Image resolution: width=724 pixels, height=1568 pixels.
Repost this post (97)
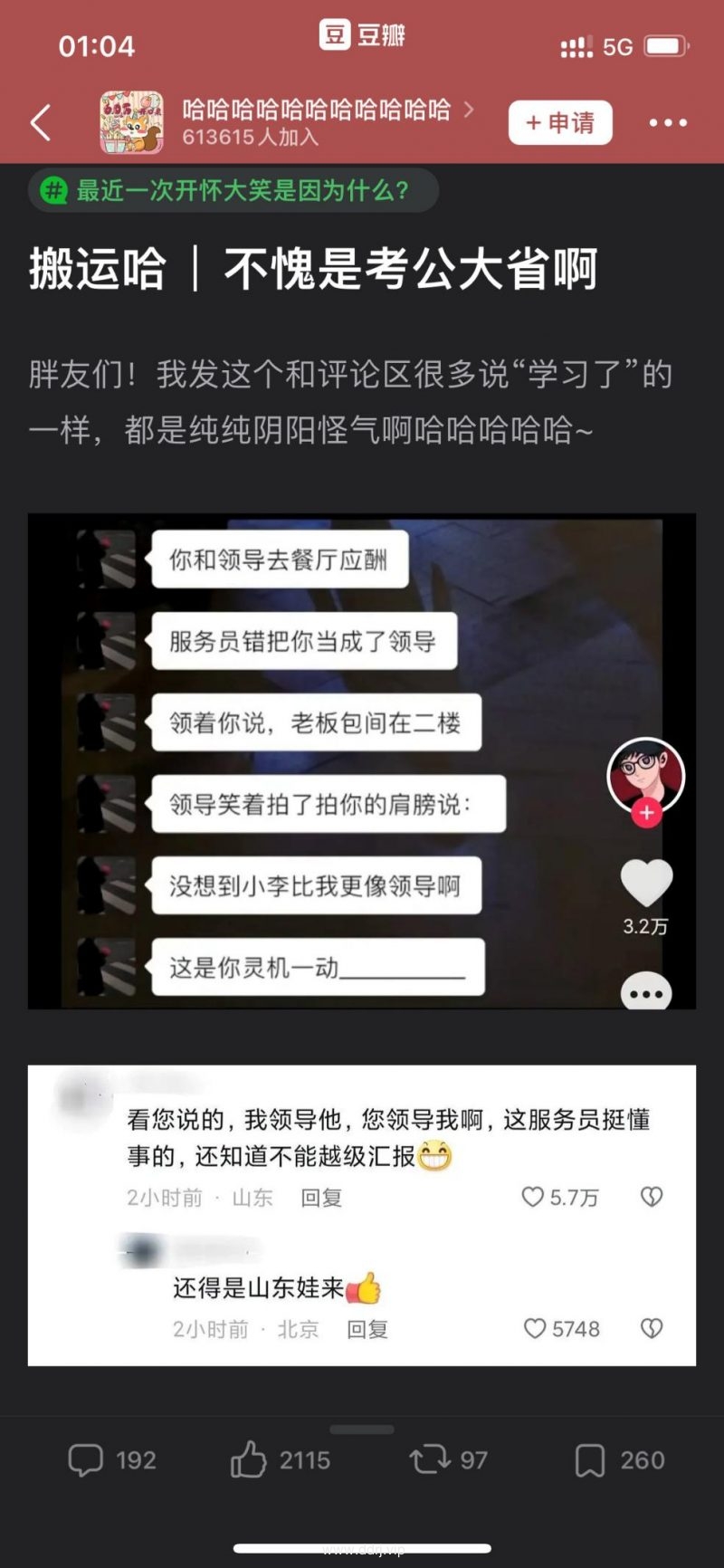[448, 1460]
